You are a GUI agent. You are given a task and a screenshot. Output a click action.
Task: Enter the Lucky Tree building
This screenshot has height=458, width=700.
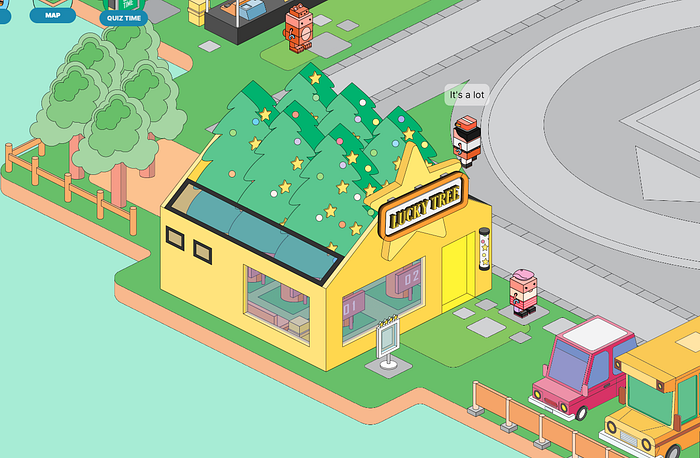(457, 271)
